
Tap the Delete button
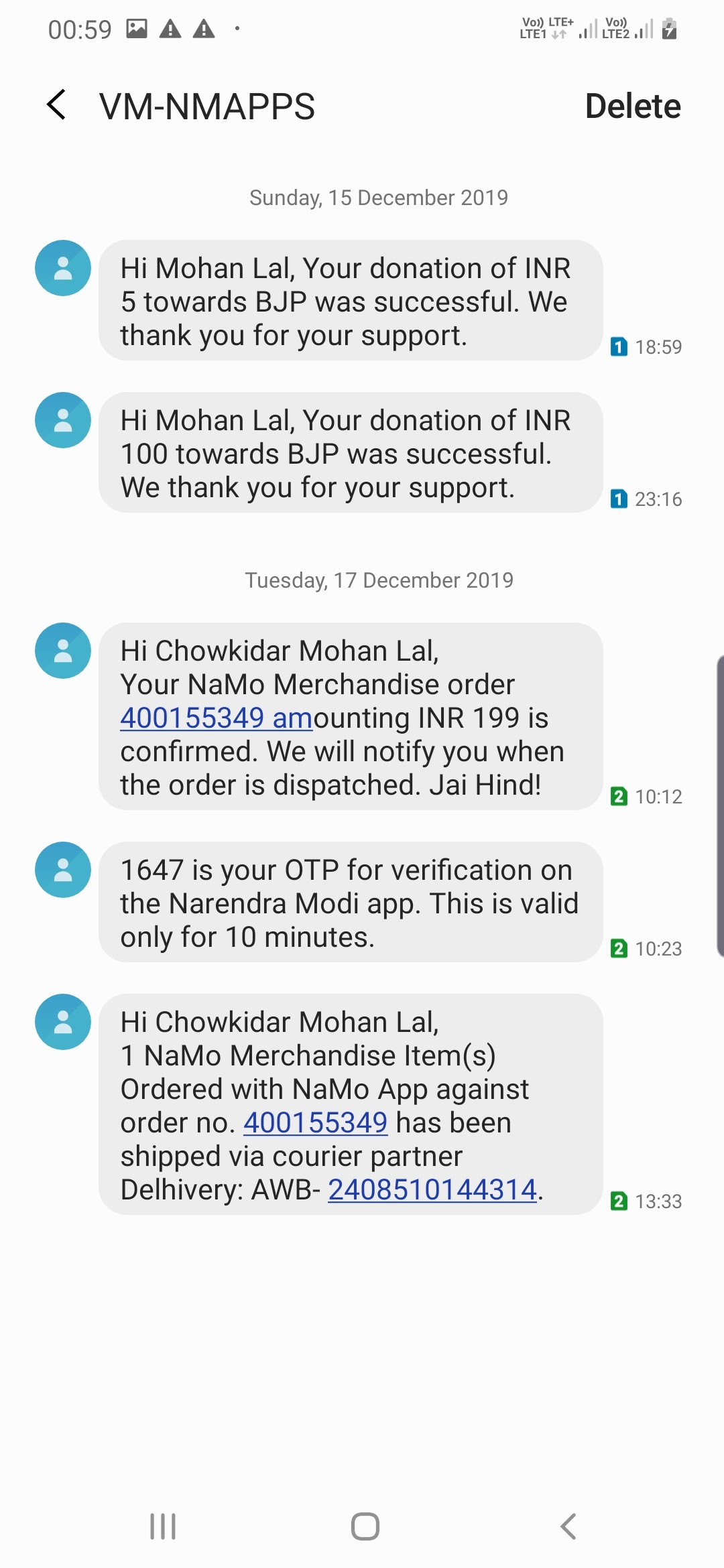(632, 106)
